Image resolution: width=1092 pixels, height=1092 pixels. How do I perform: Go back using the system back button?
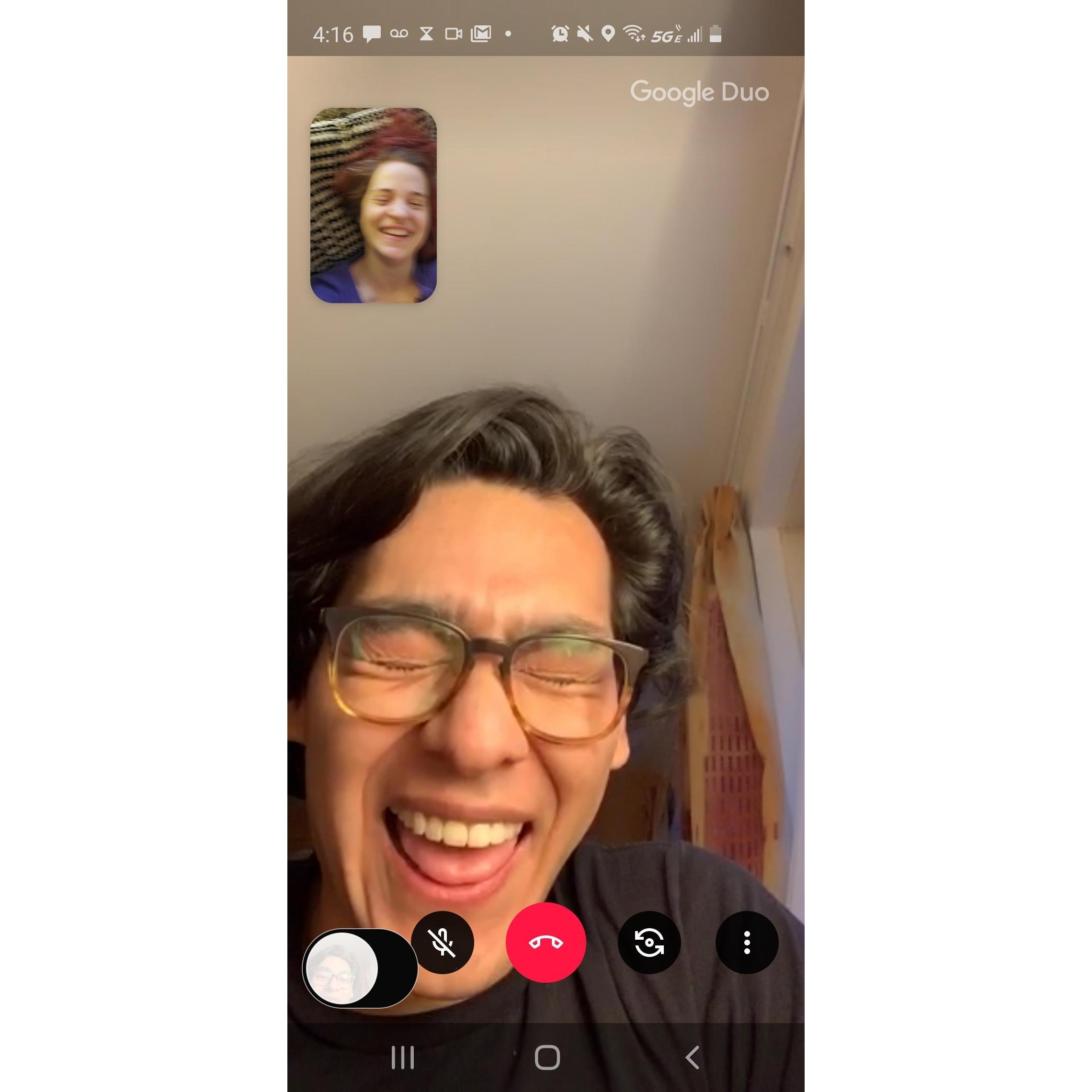pyautogui.click(x=693, y=1057)
